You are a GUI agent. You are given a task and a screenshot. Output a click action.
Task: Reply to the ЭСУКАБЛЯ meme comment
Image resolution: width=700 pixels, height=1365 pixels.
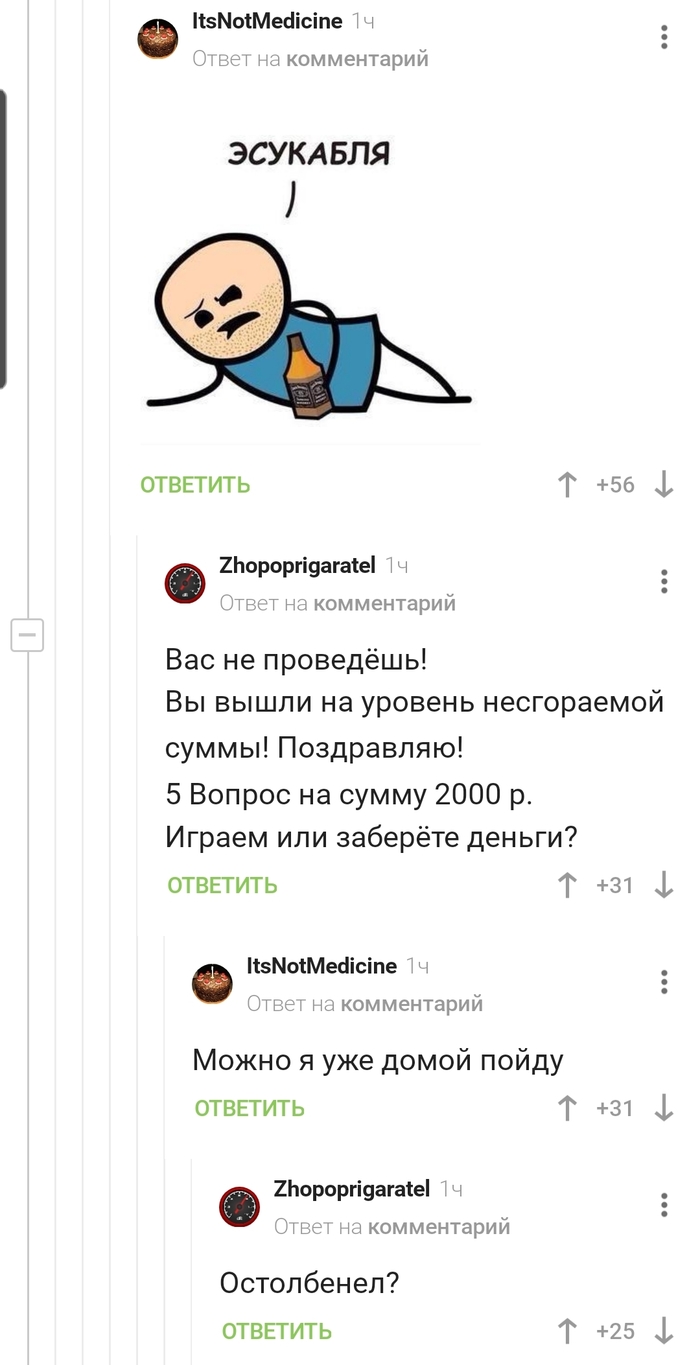click(x=195, y=485)
